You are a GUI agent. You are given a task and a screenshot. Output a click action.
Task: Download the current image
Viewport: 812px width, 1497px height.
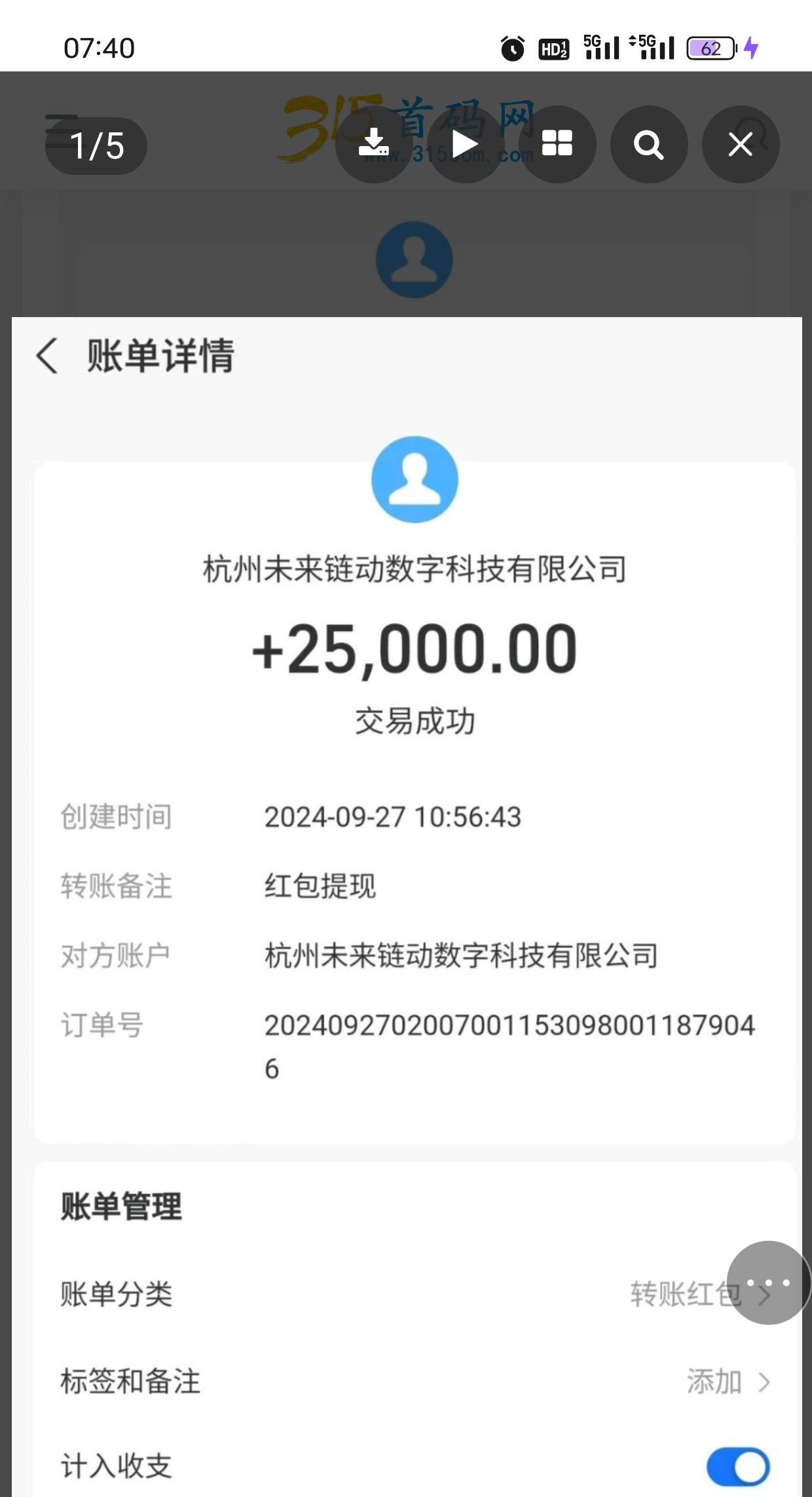[x=374, y=144]
